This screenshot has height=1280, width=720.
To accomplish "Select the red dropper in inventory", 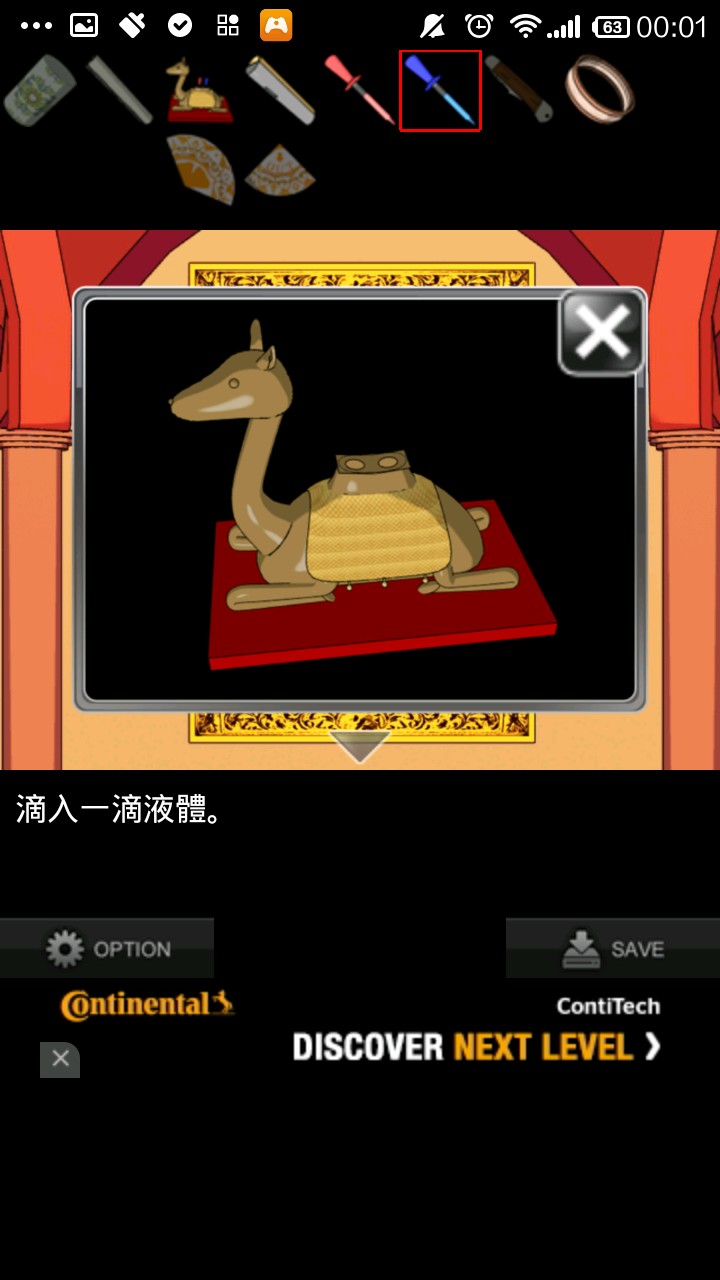I will [359, 90].
